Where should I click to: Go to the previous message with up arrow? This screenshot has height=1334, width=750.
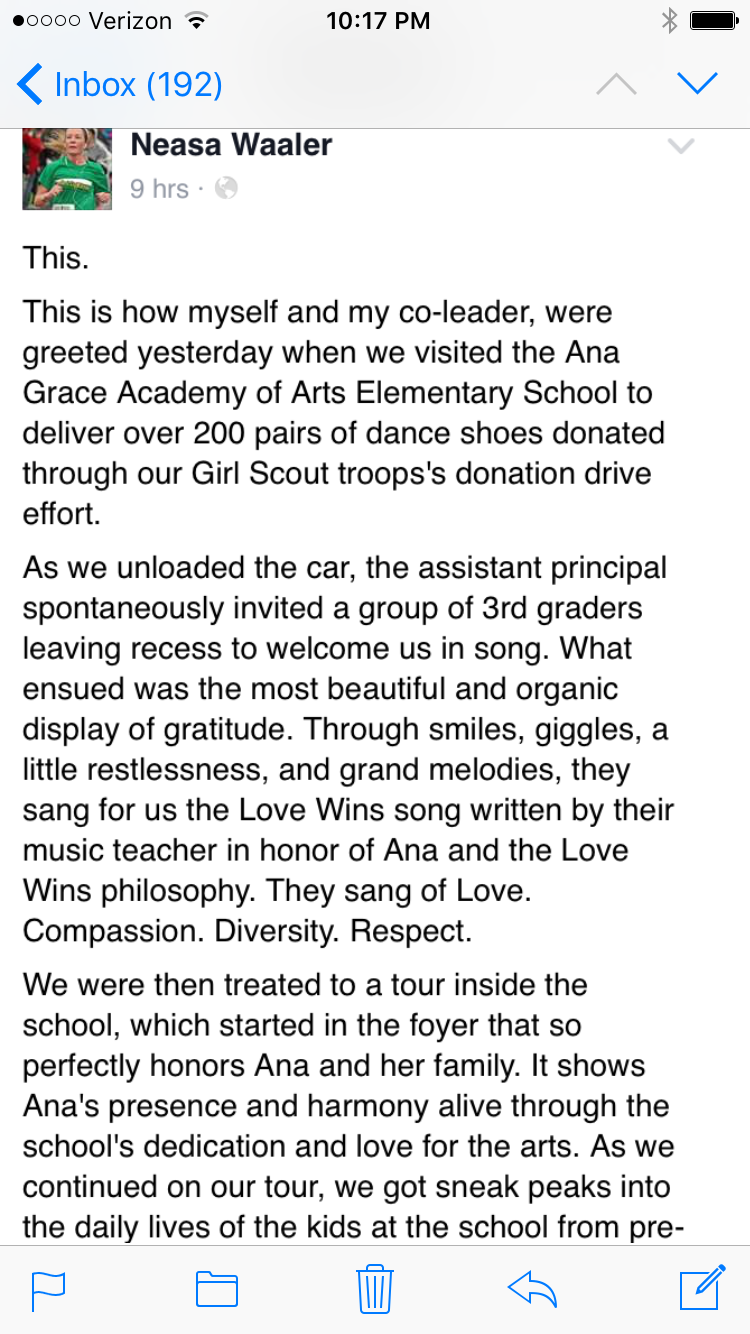pos(616,85)
